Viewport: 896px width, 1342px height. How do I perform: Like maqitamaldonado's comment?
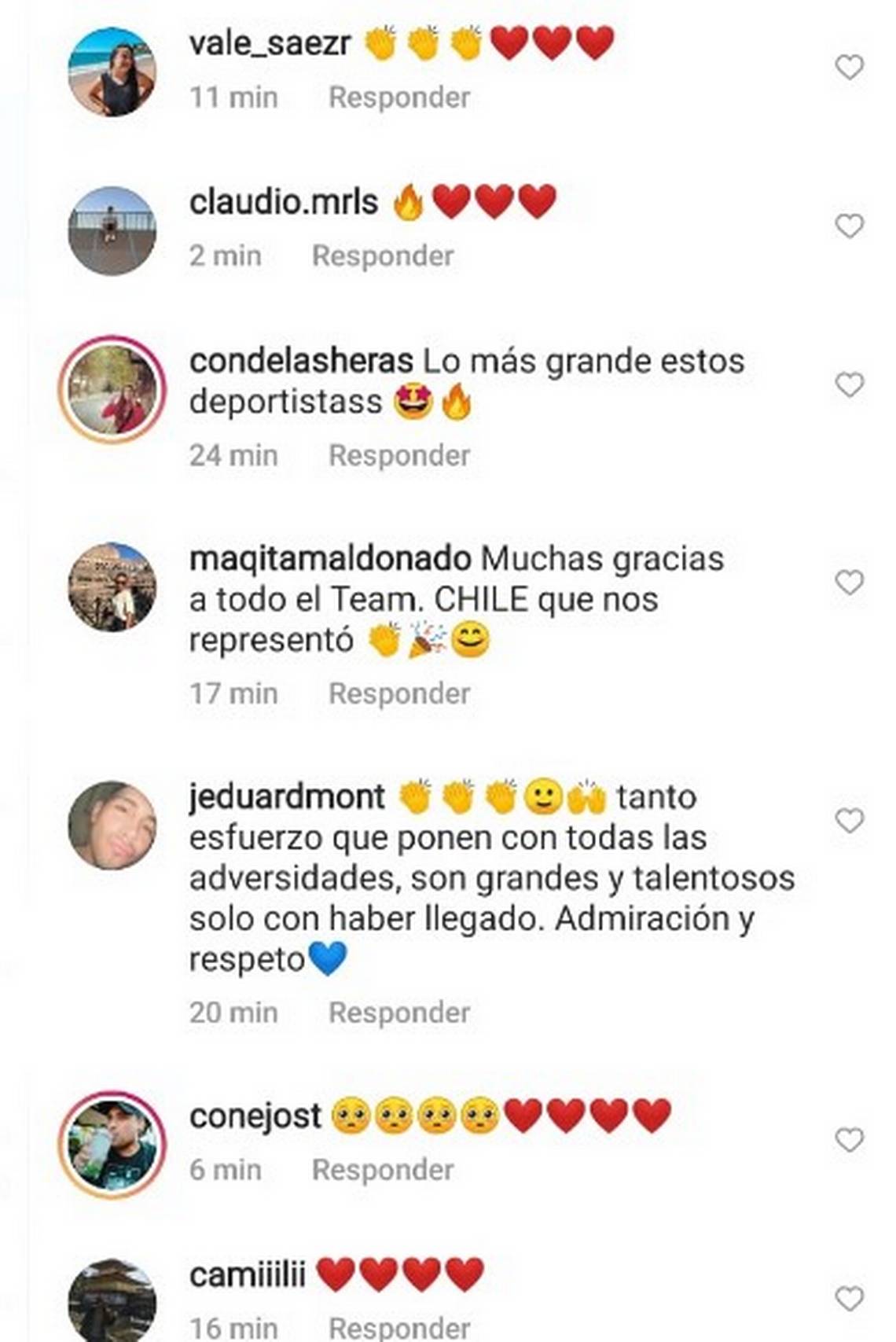click(849, 583)
